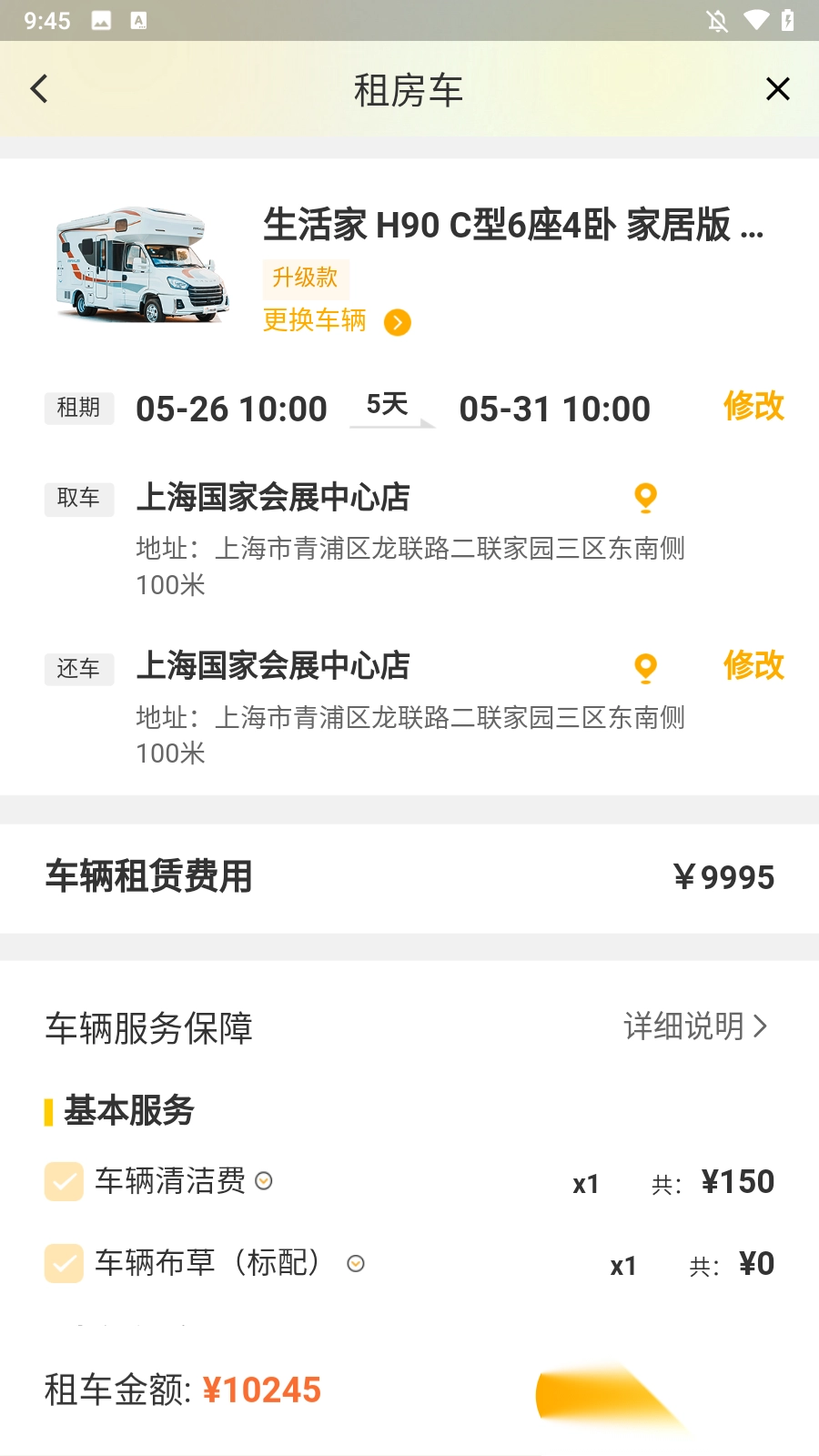Go back using the top-left arrow
The height and width of the screenshot is (1456, 819).
click(39, 89)
